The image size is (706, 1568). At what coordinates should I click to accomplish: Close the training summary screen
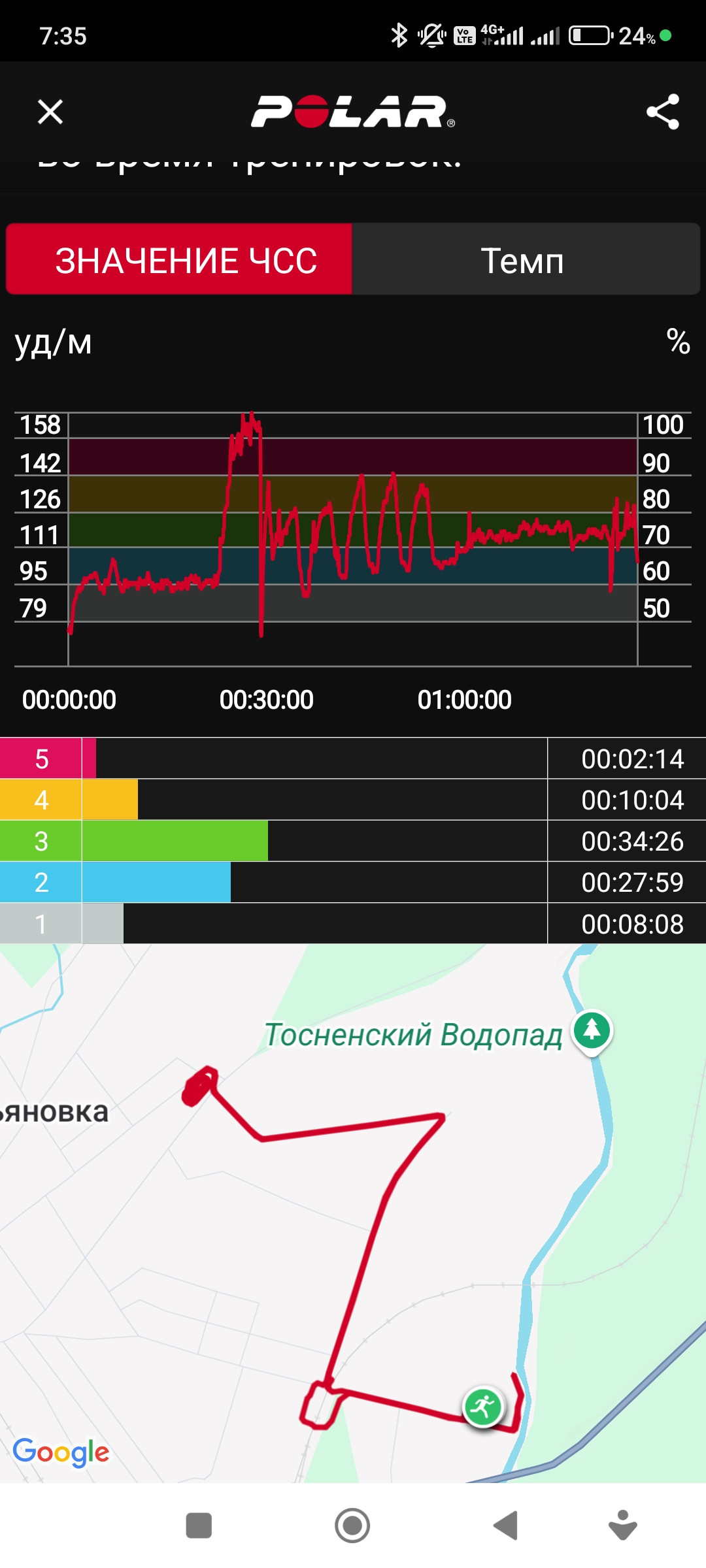point(50,112)
